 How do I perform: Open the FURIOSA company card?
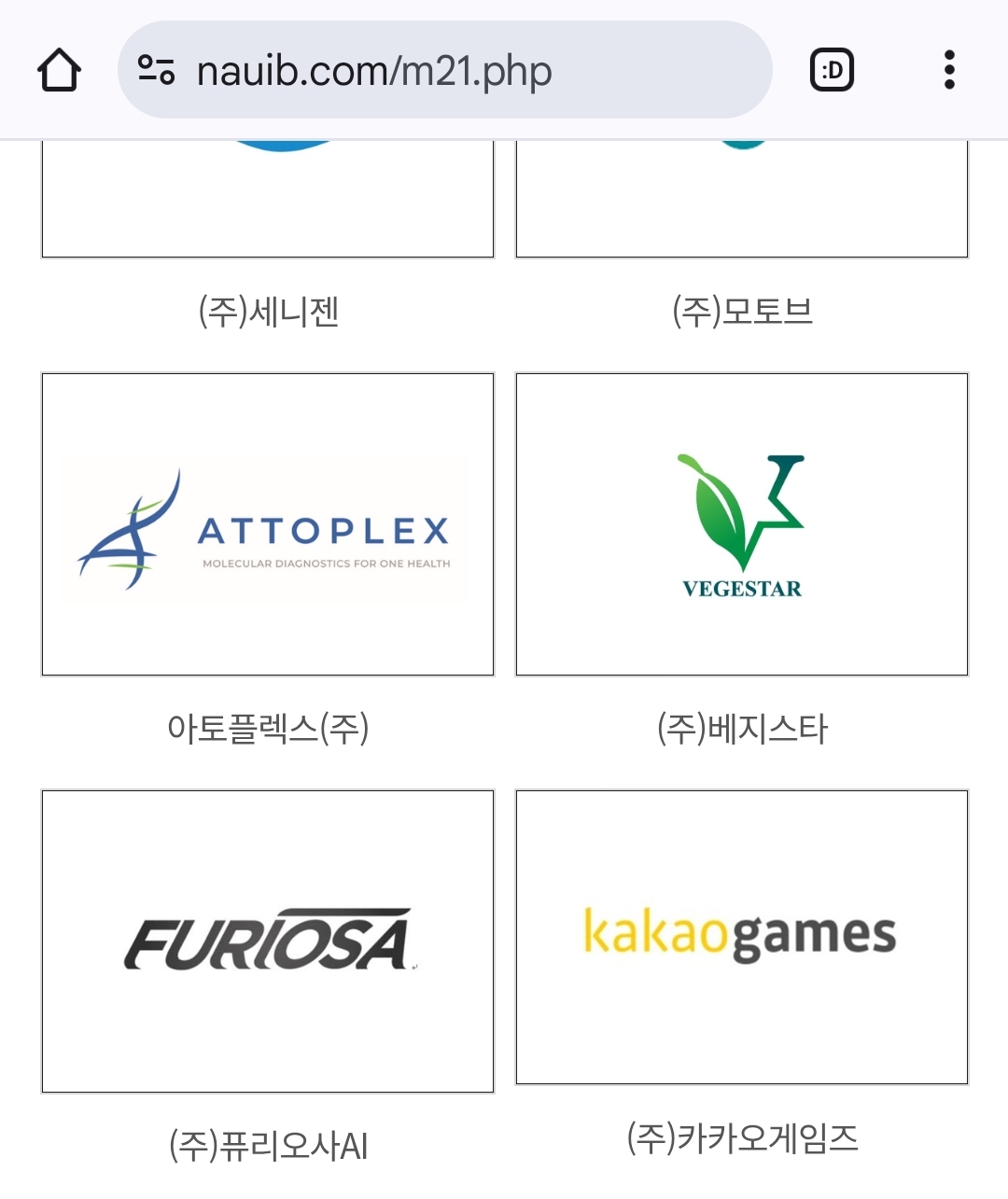[x=268, y=941]
